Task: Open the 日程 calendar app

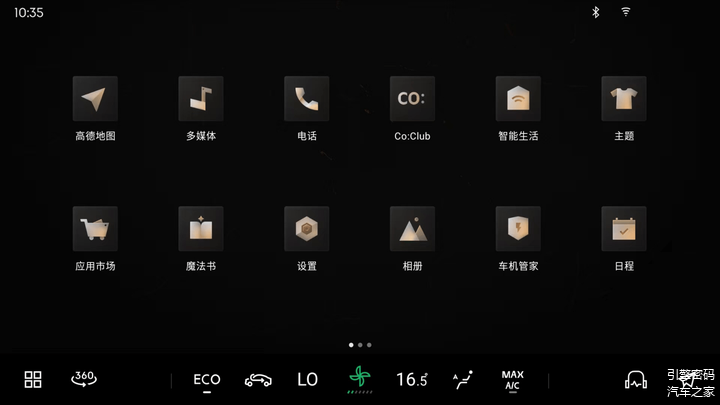Action: (624, 229)
